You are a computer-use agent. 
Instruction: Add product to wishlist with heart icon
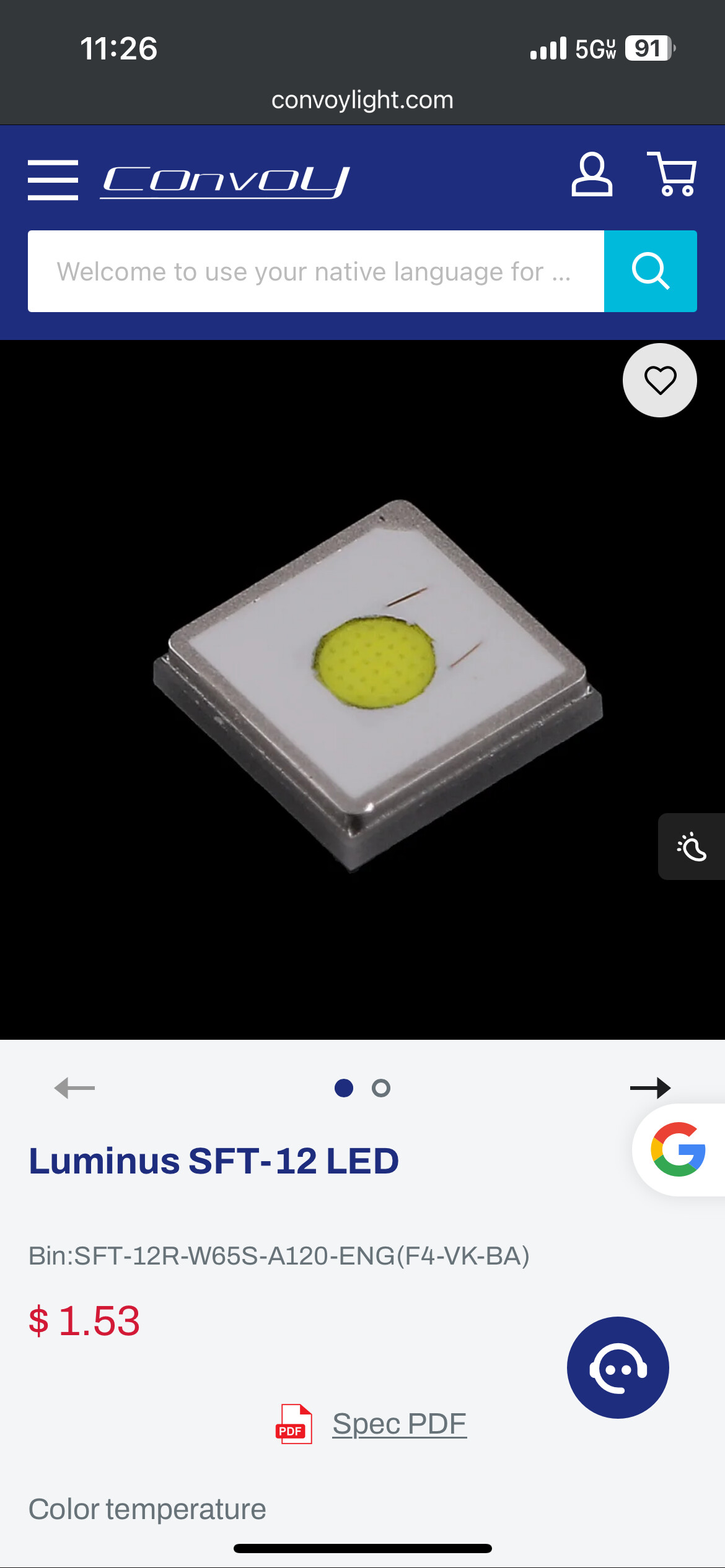[660, 380]
